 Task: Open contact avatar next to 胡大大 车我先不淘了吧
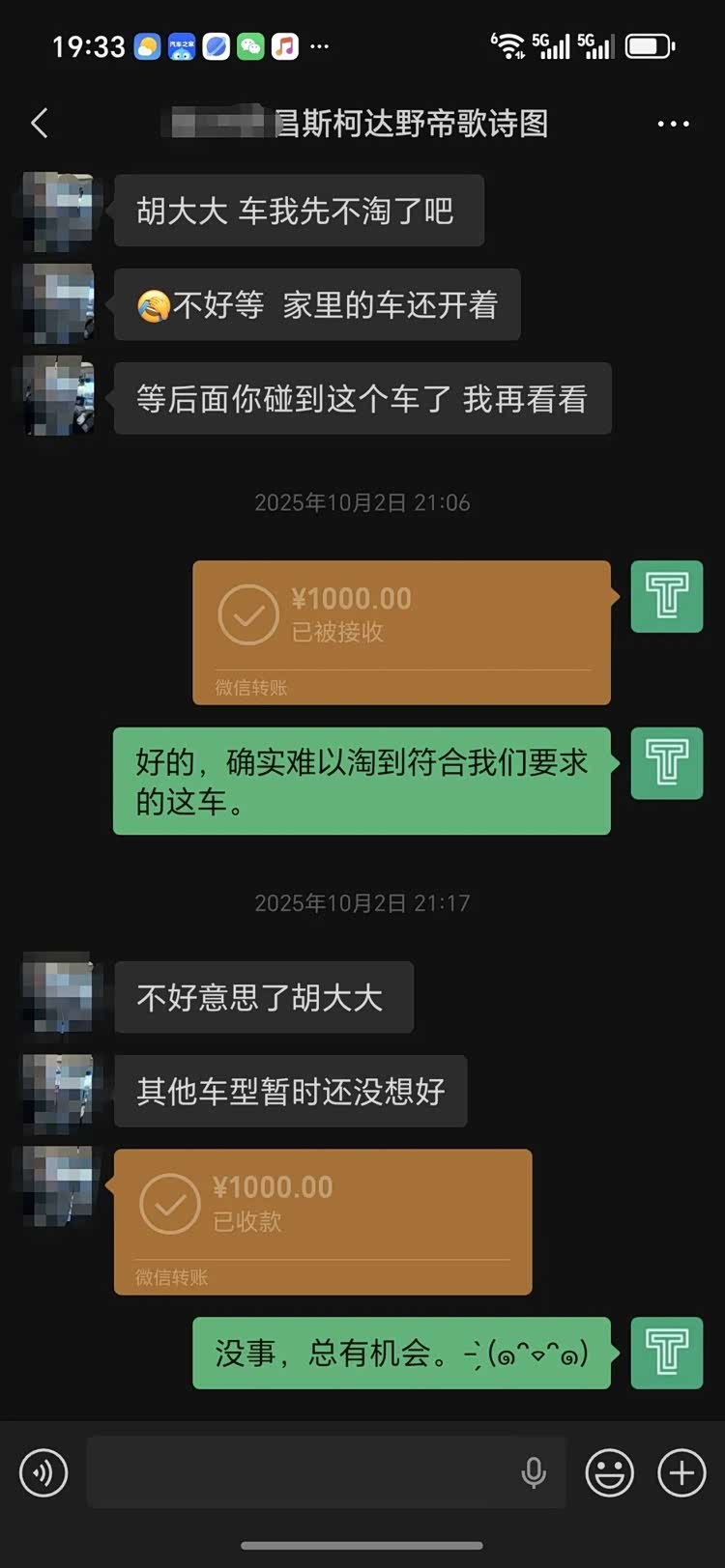59,211
